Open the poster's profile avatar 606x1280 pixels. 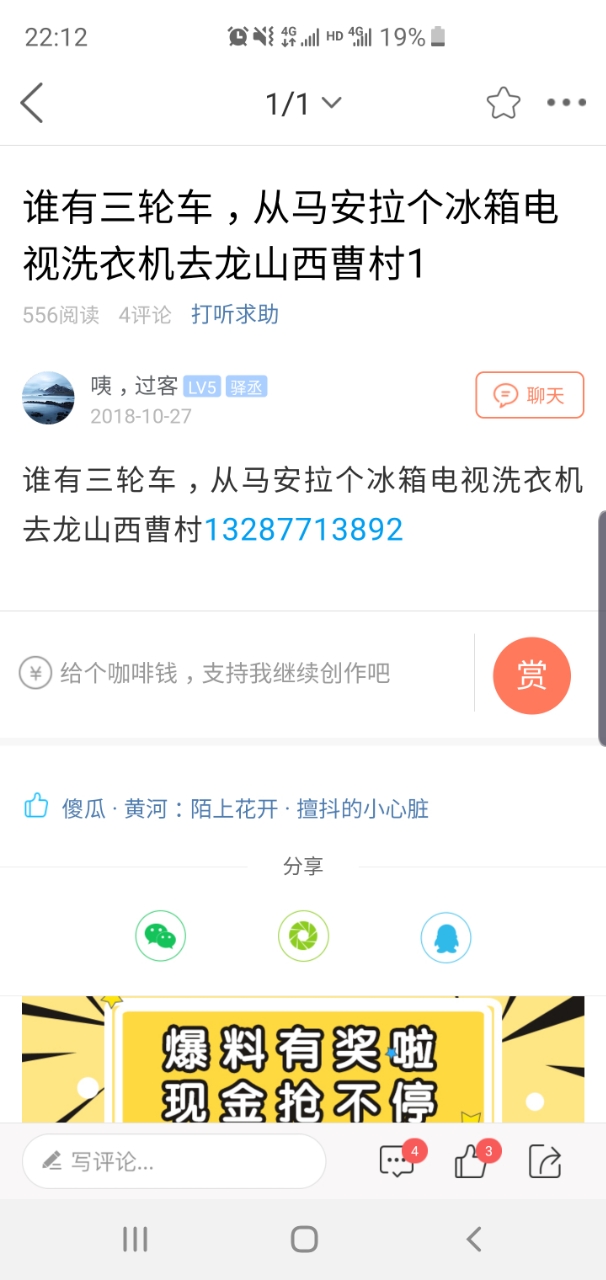click(x=48, y=398)
